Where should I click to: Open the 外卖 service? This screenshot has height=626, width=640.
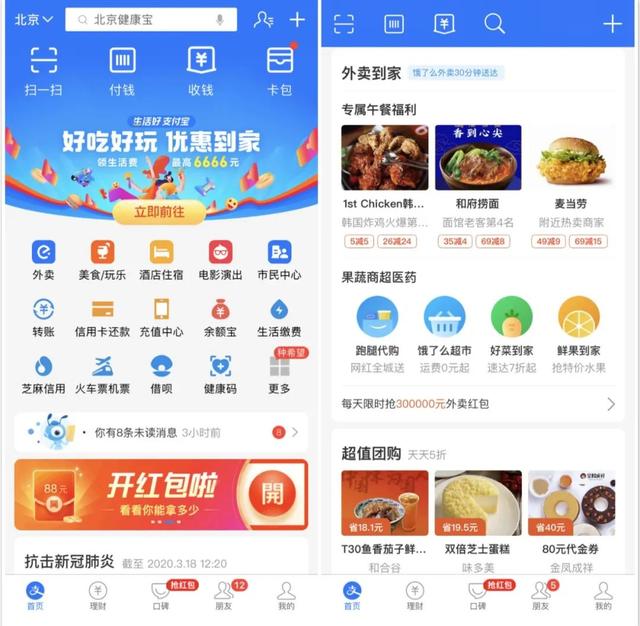[44, 259]
